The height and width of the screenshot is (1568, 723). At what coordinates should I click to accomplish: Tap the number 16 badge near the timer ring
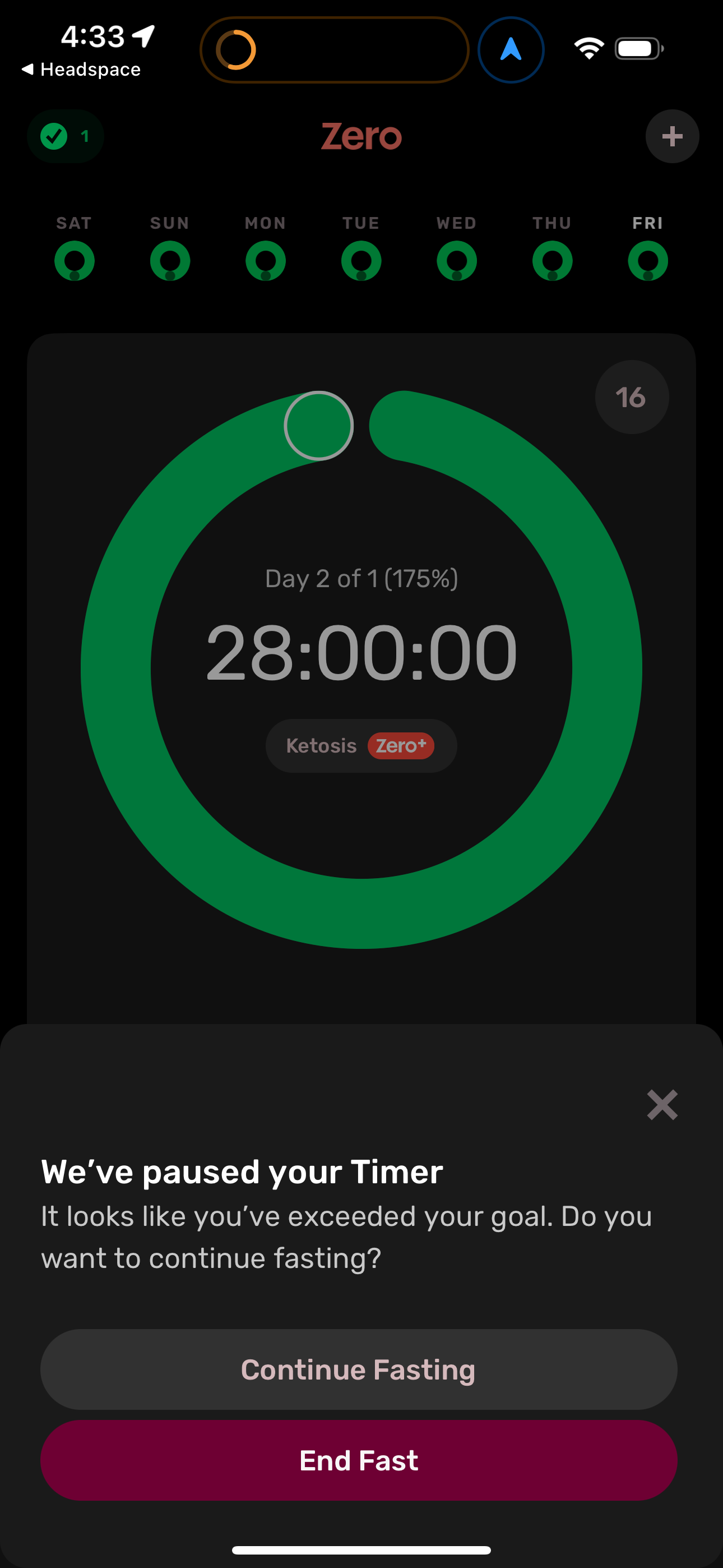pyautogui.click(x=631, y=396)
